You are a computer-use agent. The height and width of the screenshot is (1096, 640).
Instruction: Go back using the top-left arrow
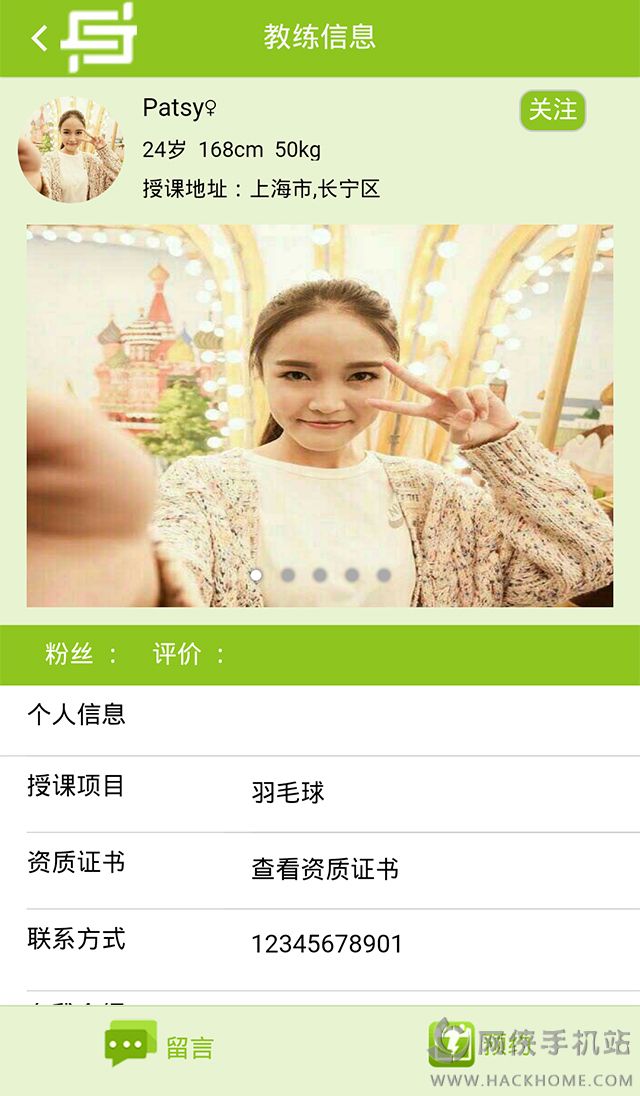tap(40, 38)
